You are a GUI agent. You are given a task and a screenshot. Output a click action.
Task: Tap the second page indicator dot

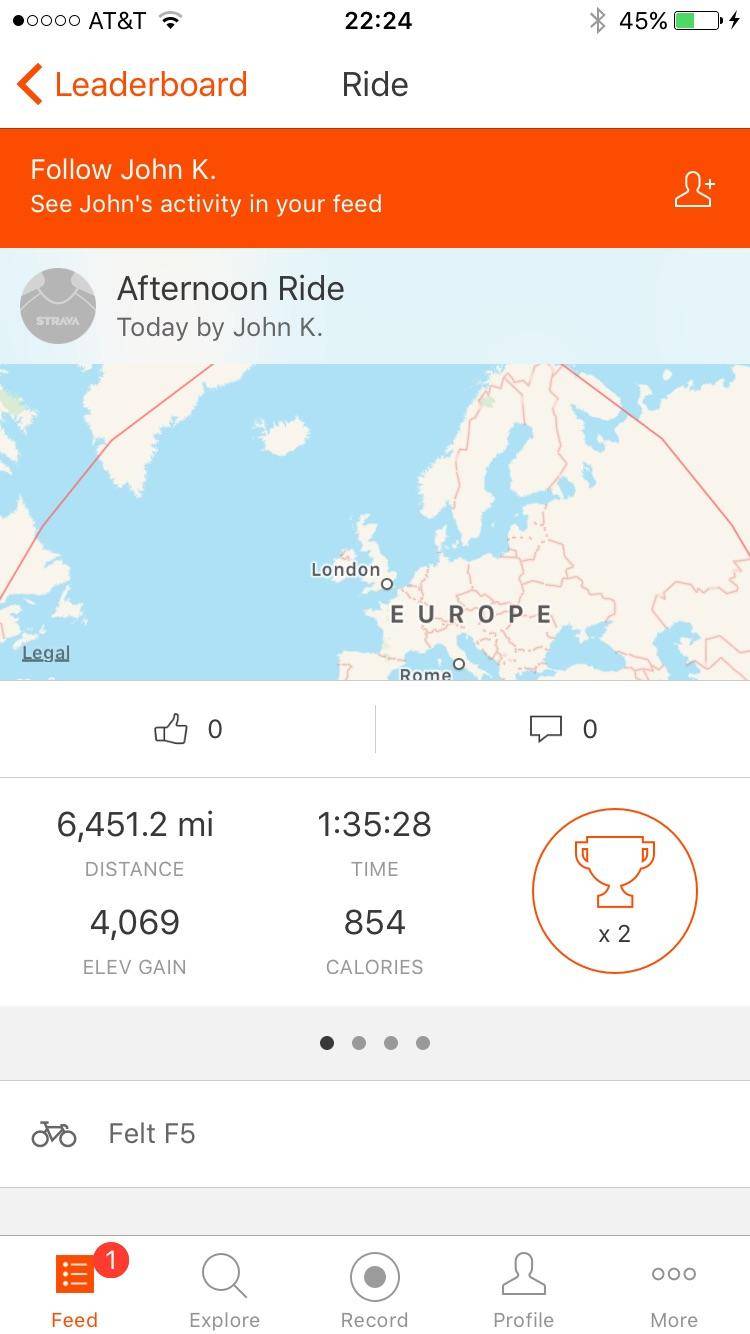(x=359, y=1043)
